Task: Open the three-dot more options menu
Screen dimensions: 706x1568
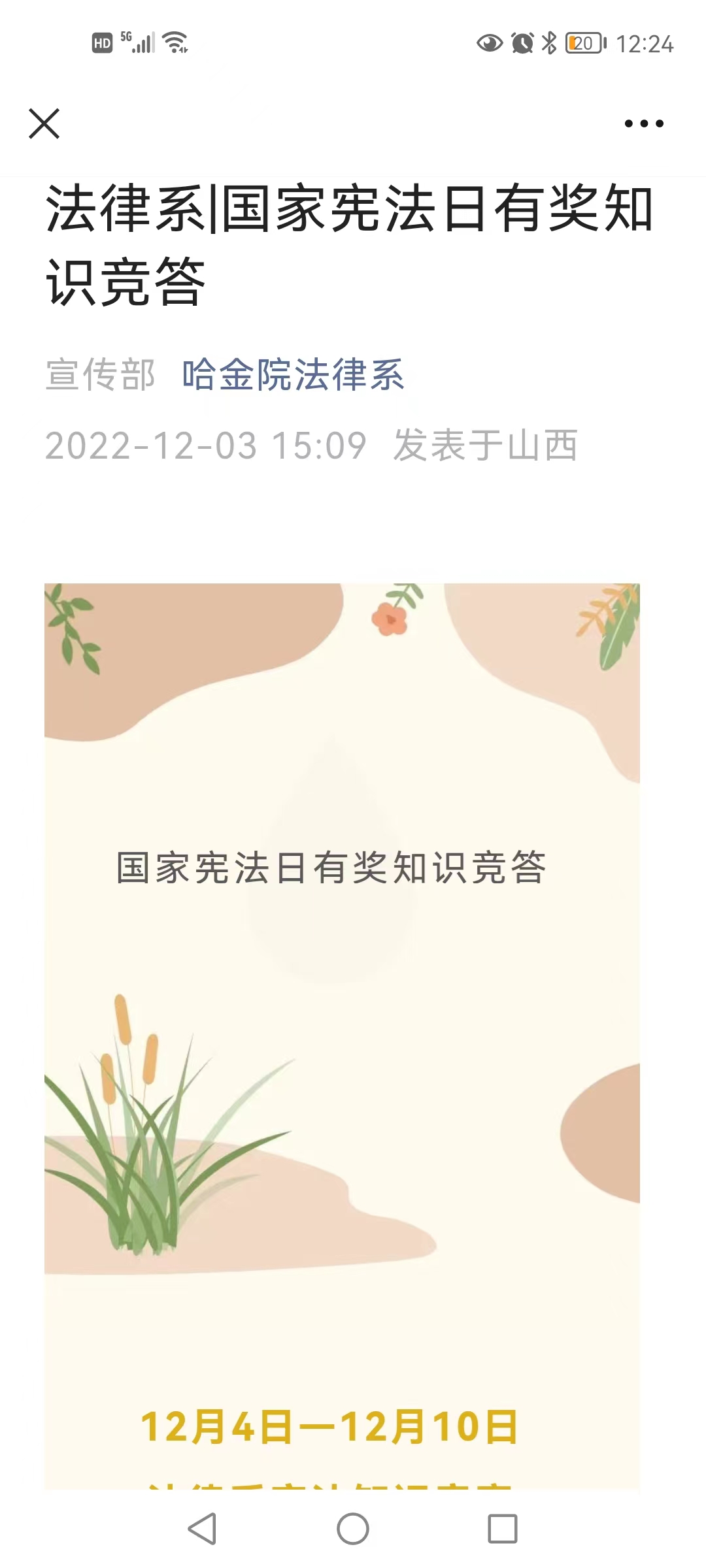Action: point(644,123)
